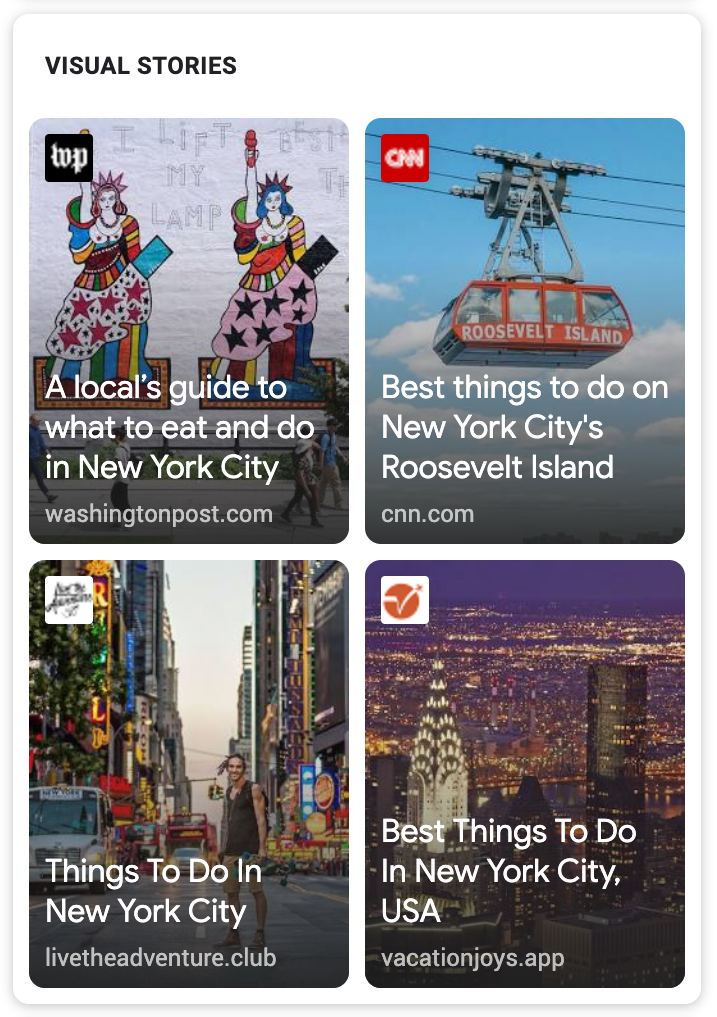Open the vacationjoys.app Best Things story
This screenshot has width=717, height=1017.
click(524, 773)
